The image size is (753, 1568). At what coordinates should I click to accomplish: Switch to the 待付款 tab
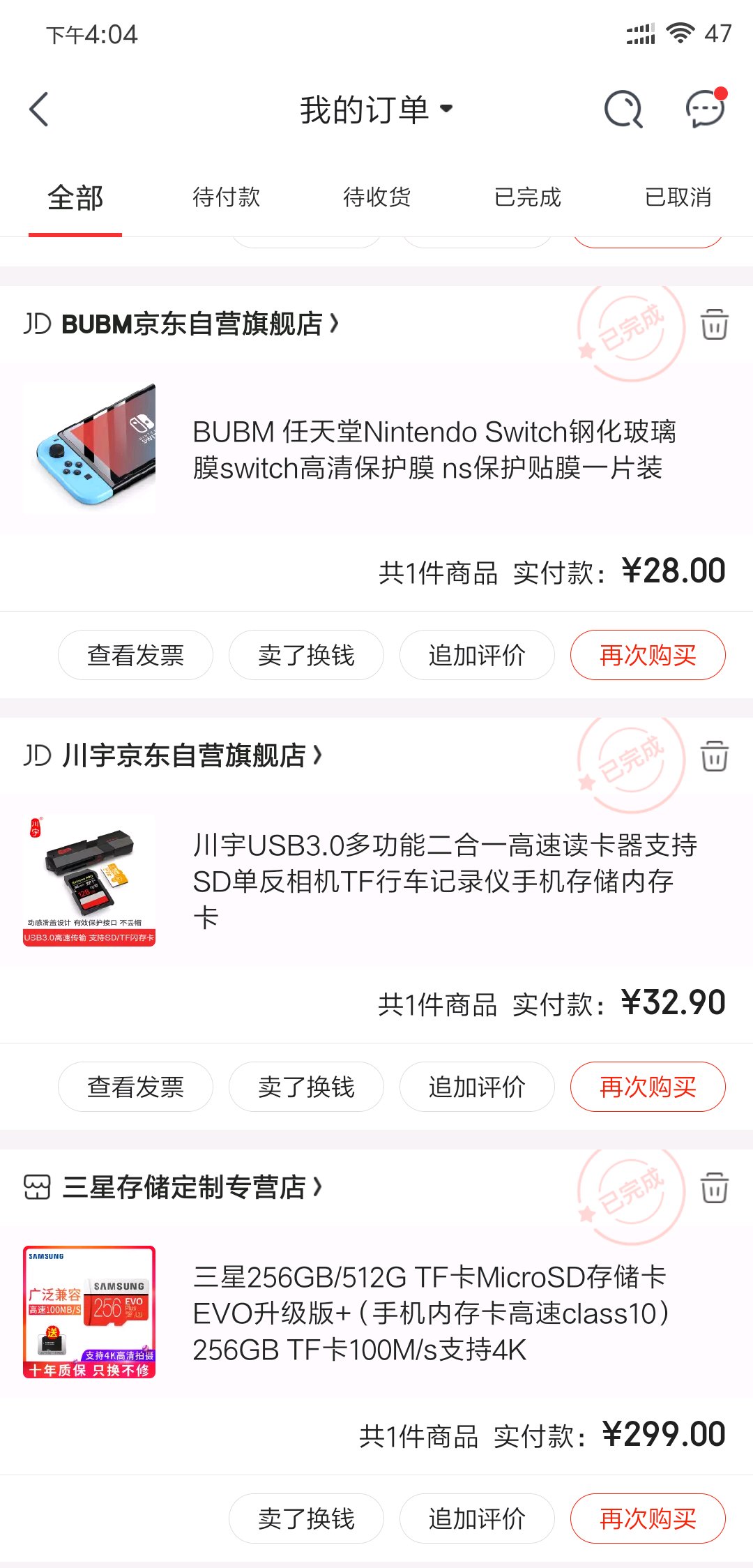(x=226, y=197)
